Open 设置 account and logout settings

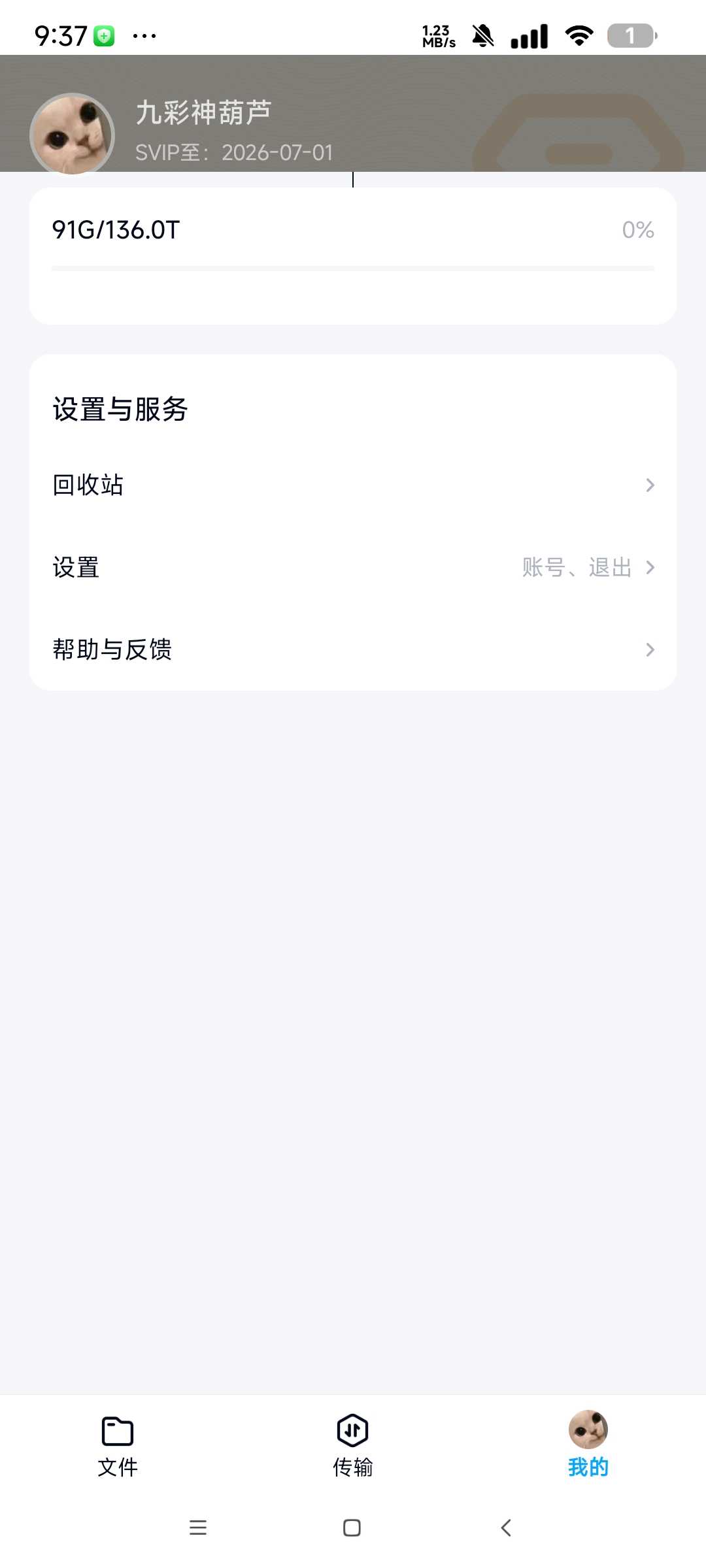(353, 567)
